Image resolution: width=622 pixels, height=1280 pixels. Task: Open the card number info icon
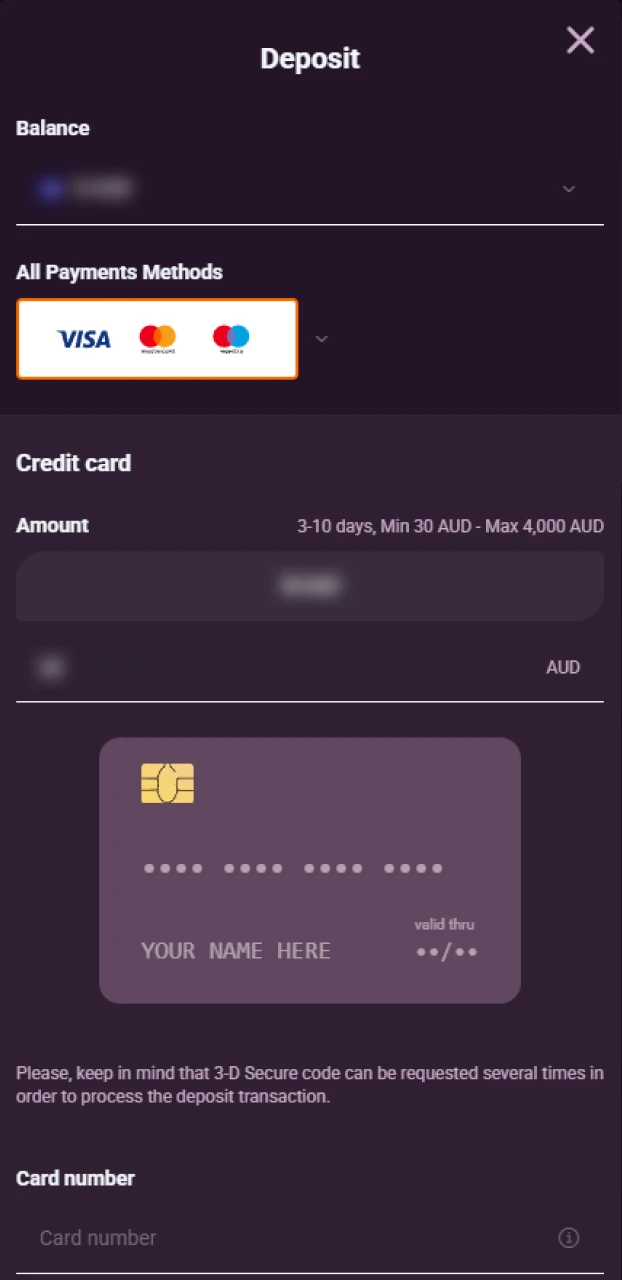pos(568,1238)
